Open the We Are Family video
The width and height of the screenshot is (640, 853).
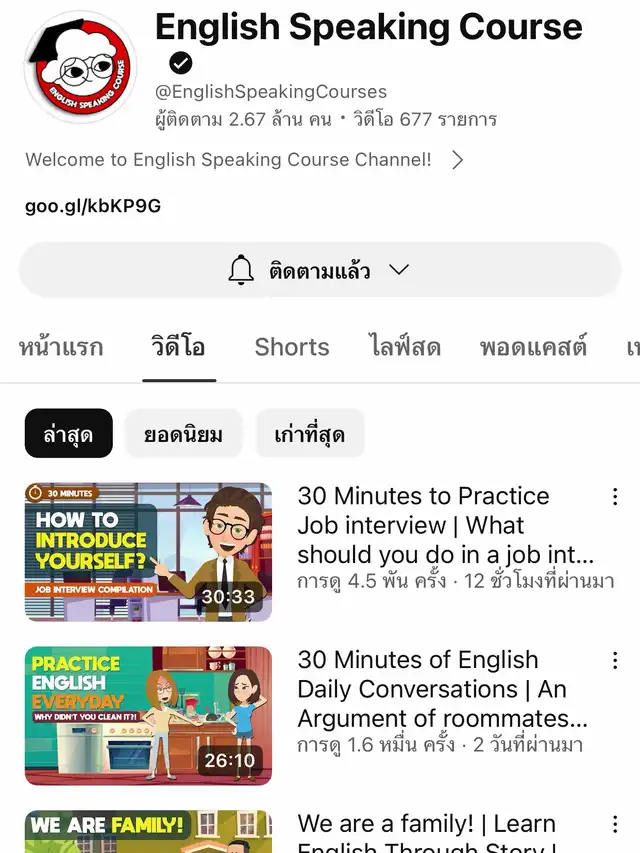point(148,832)
